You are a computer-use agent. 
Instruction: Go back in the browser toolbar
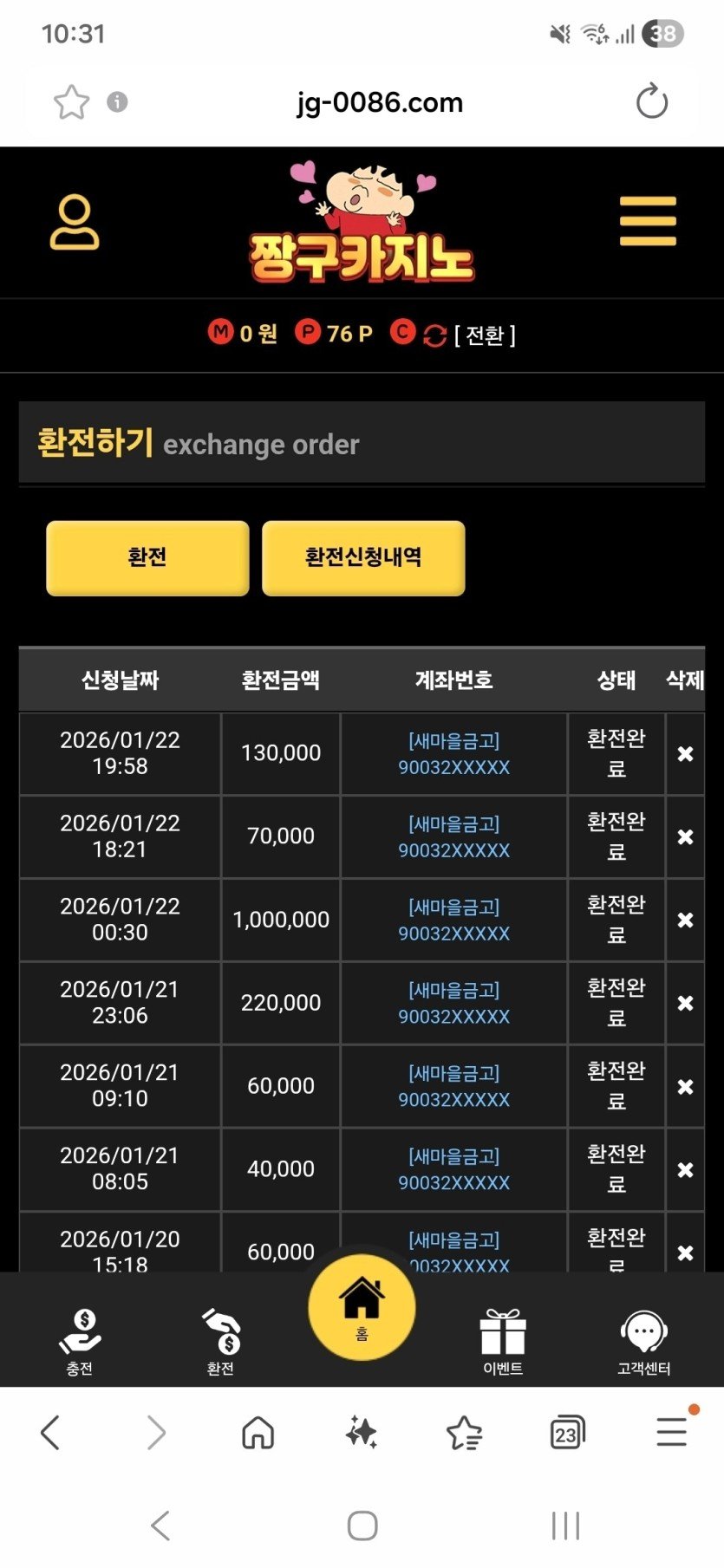pyautogui.click(x=50, y=1433)
